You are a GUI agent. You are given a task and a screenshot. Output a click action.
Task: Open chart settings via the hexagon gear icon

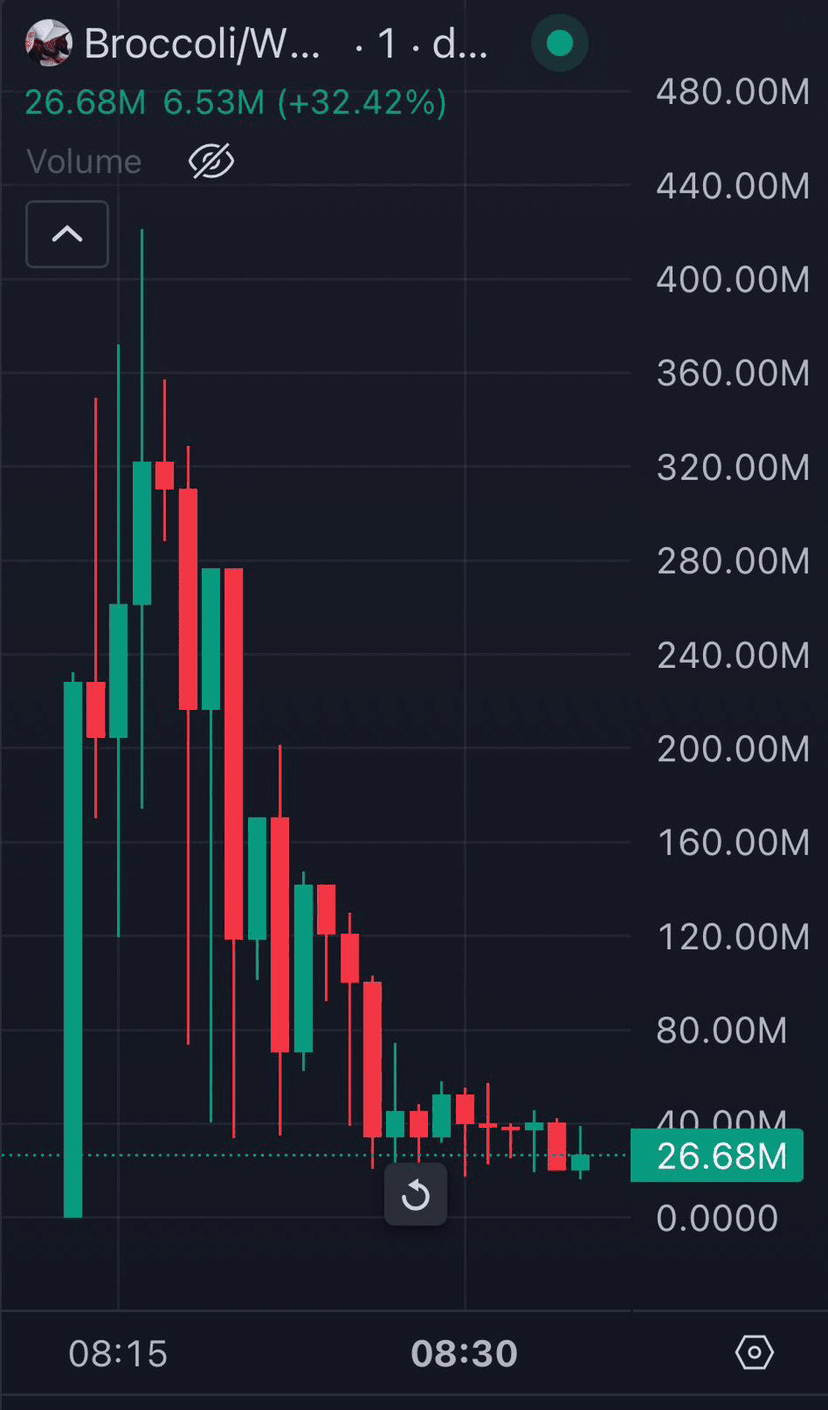tap(755, 1352)
